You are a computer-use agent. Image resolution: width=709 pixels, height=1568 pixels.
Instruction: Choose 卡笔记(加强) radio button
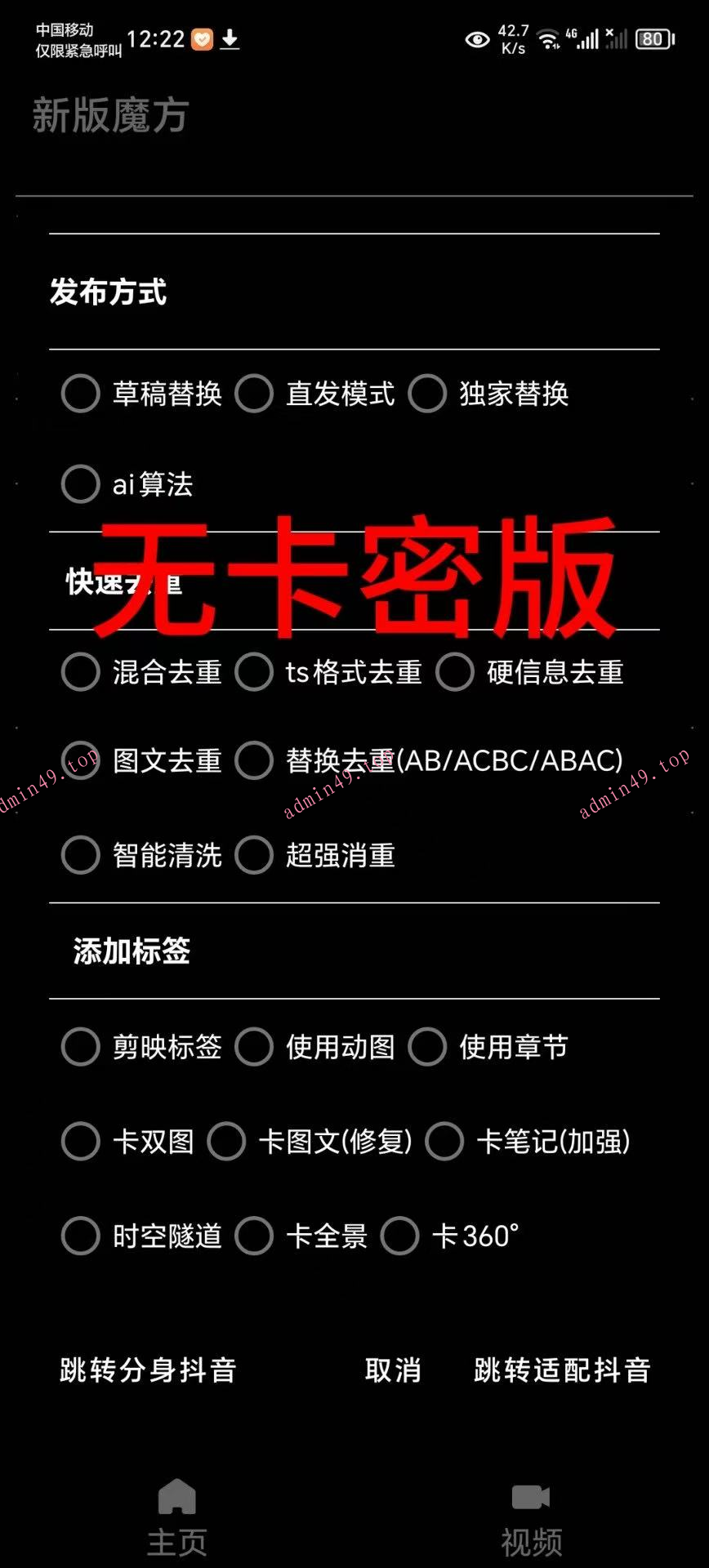coord(445,1142)
